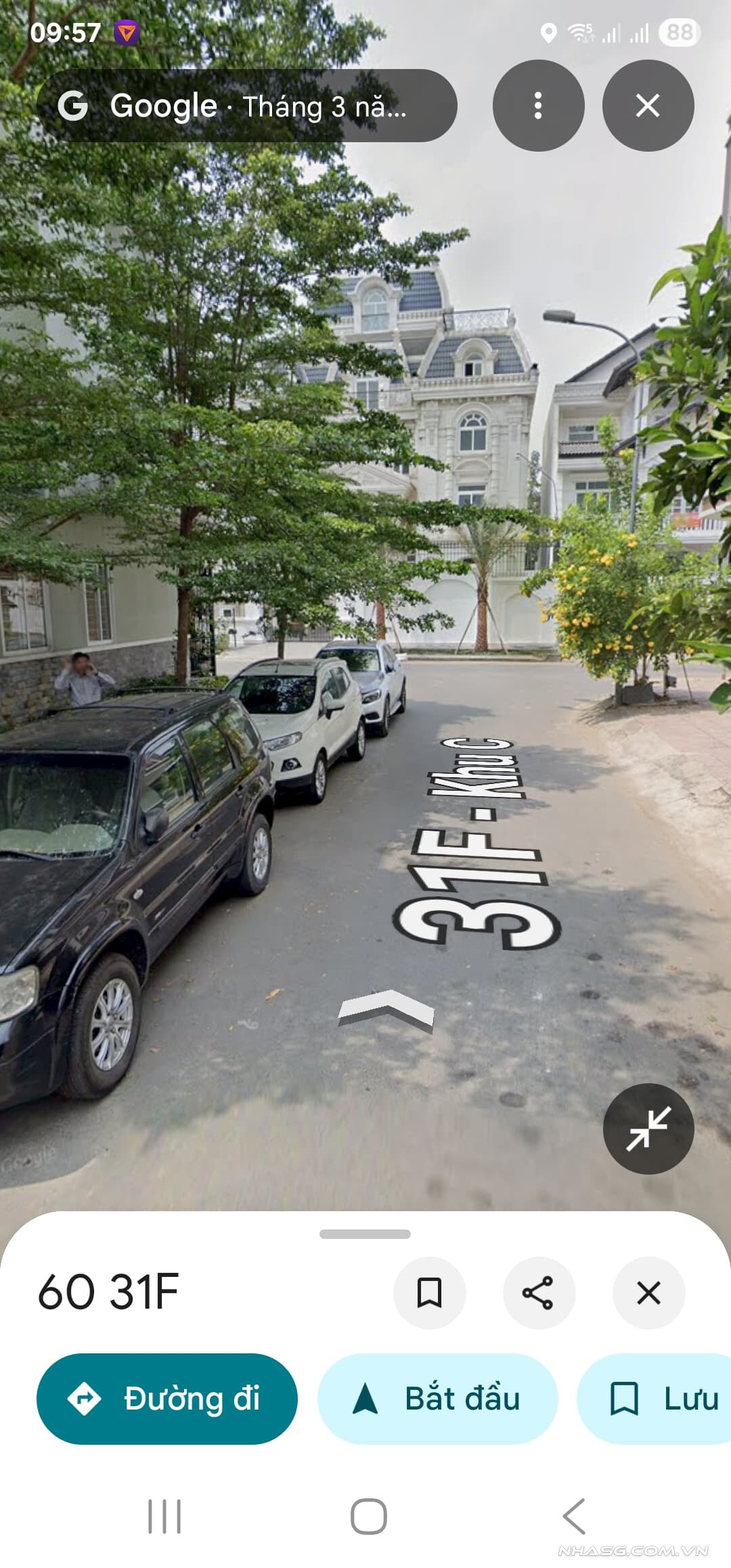
Task: Collapse the Street View with shrink button
Action: pyautogui.click(x=648, y=1128)
